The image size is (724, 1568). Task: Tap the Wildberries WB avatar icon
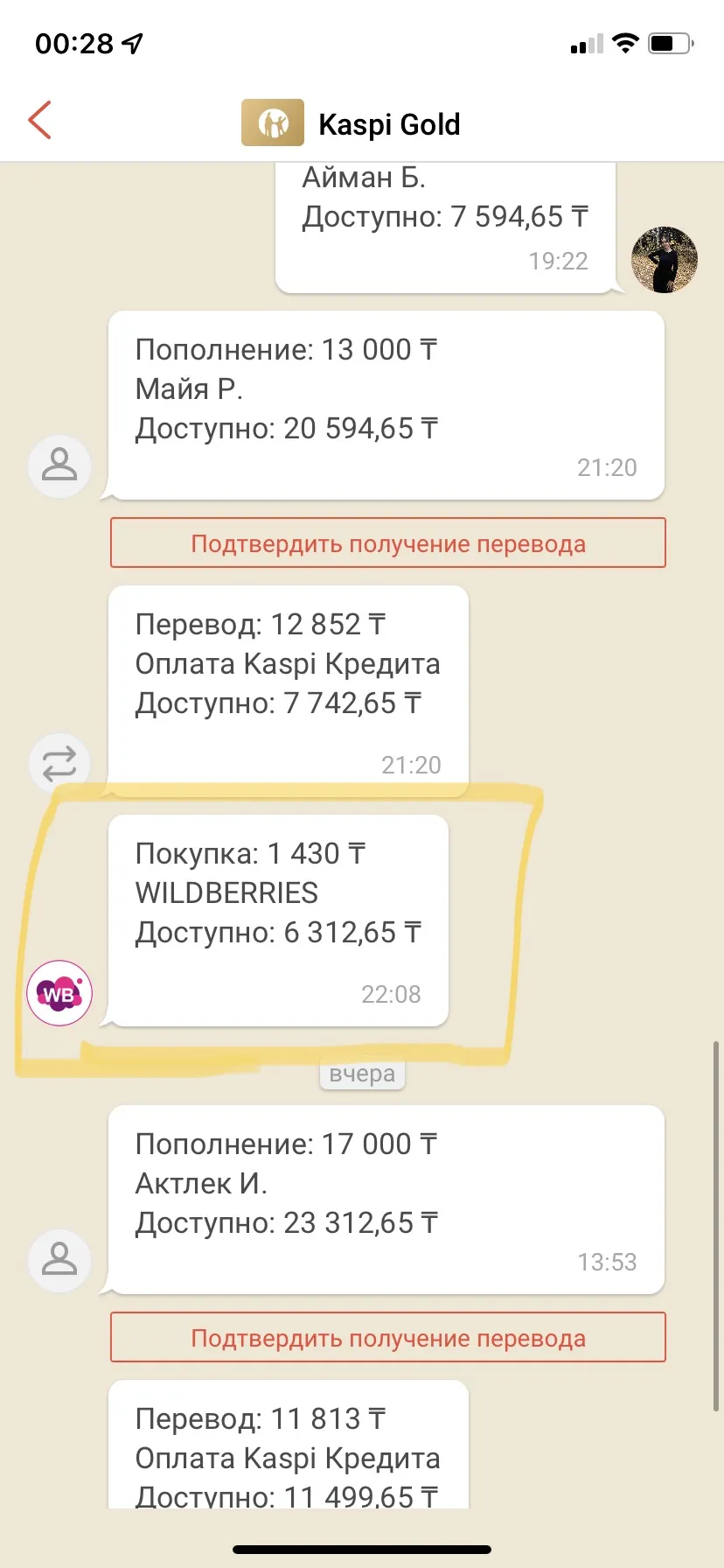[59, 993]
